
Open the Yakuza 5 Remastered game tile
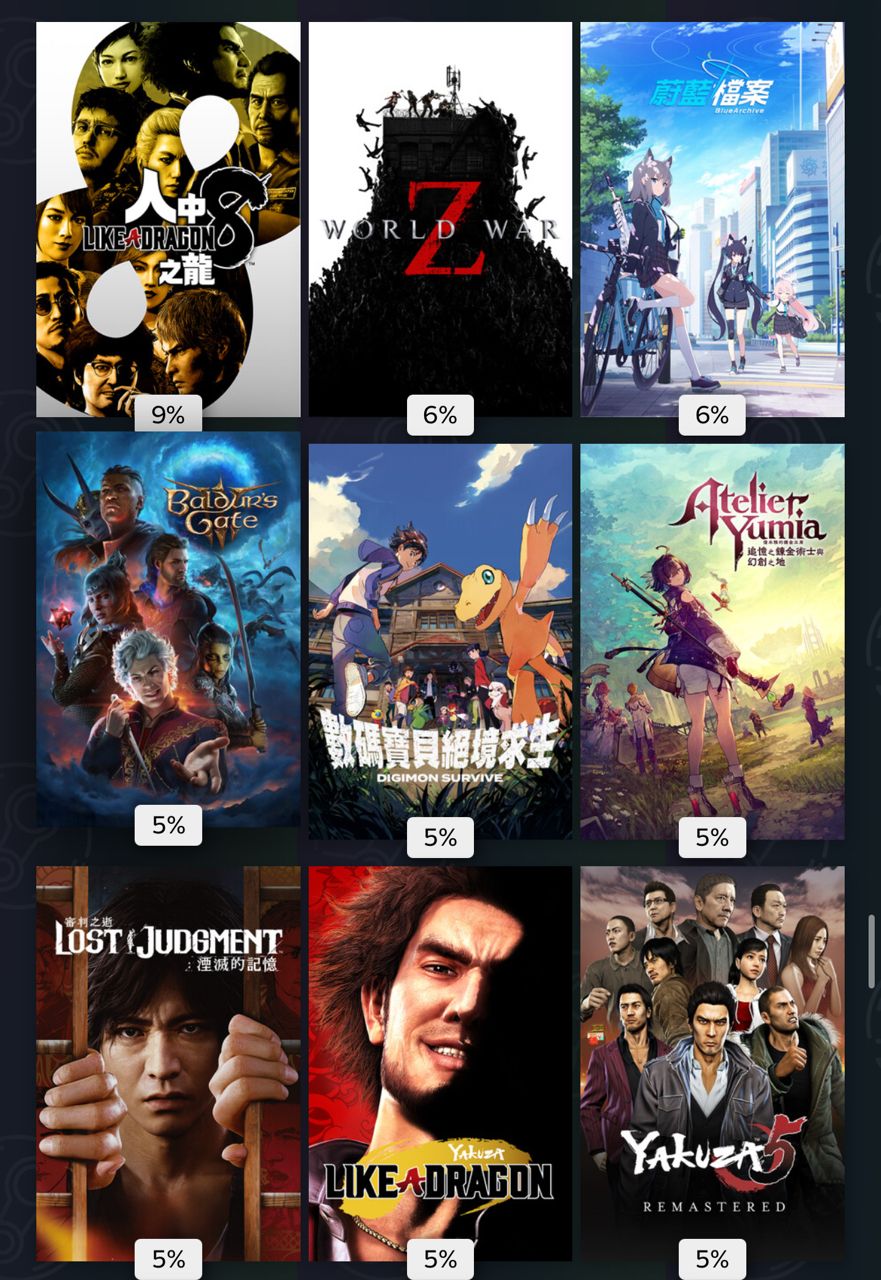click(712, 1060)
